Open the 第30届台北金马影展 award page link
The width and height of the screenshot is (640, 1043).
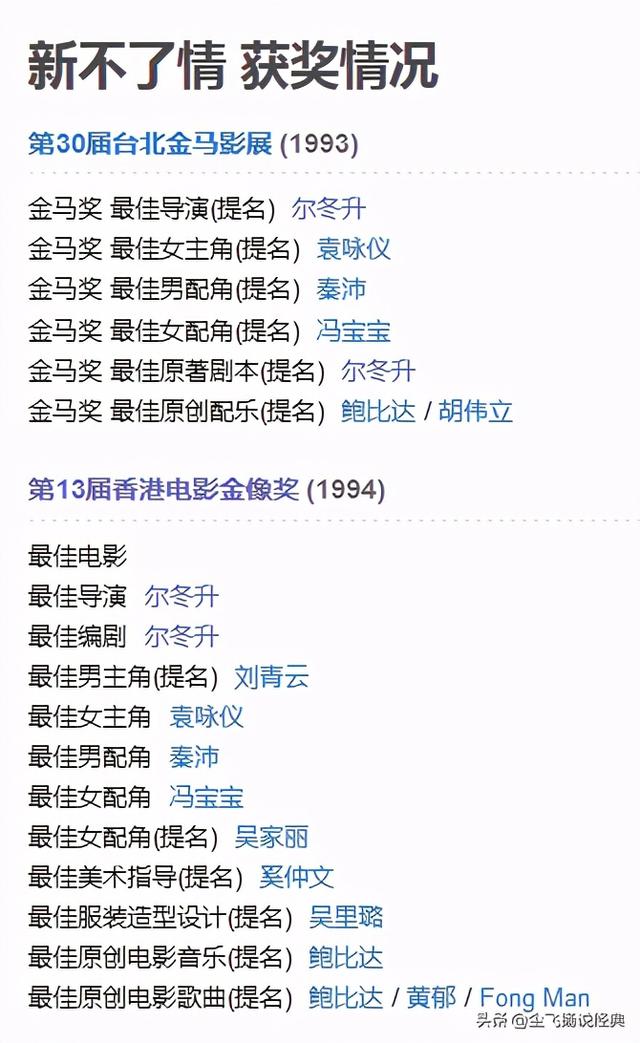(x=150, y=144)
